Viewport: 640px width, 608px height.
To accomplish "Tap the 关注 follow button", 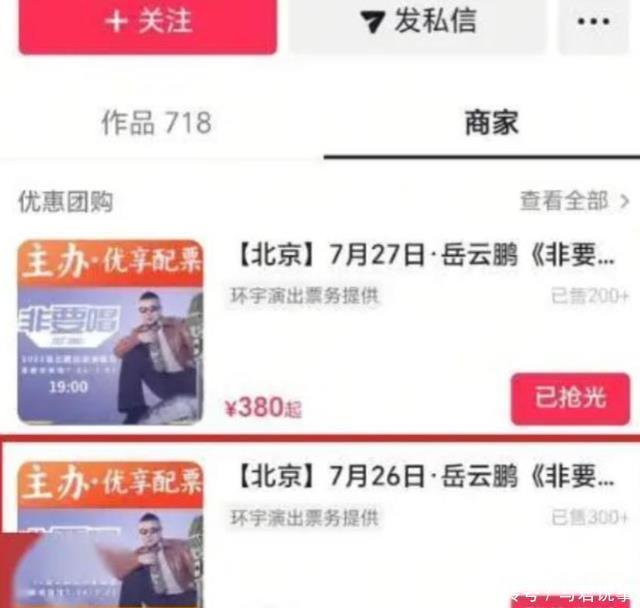I will 147,22.
